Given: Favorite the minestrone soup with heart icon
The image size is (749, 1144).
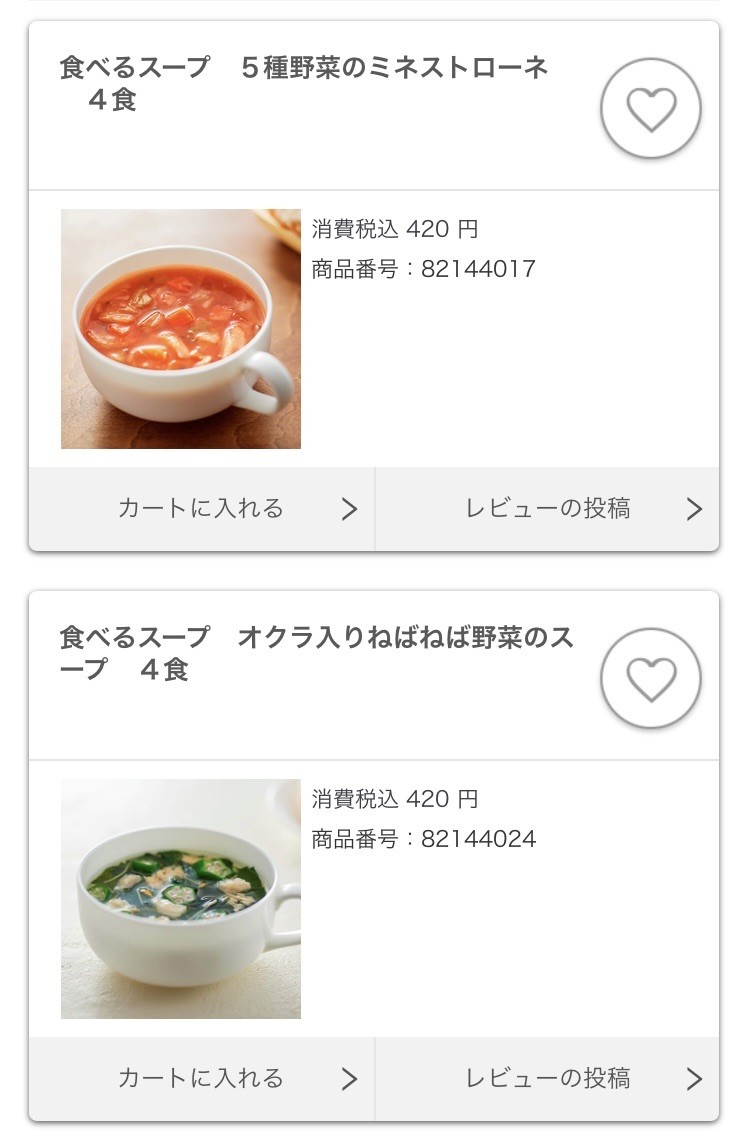Looking at the screenshot, I should (x=650, y=109).
